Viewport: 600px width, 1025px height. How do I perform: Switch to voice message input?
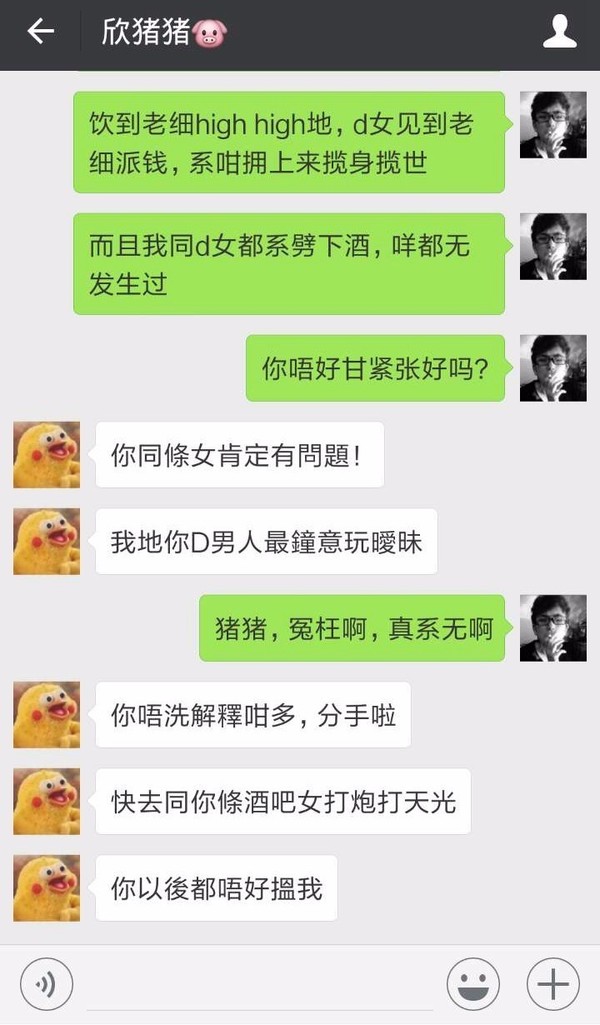tap(46, 984)
